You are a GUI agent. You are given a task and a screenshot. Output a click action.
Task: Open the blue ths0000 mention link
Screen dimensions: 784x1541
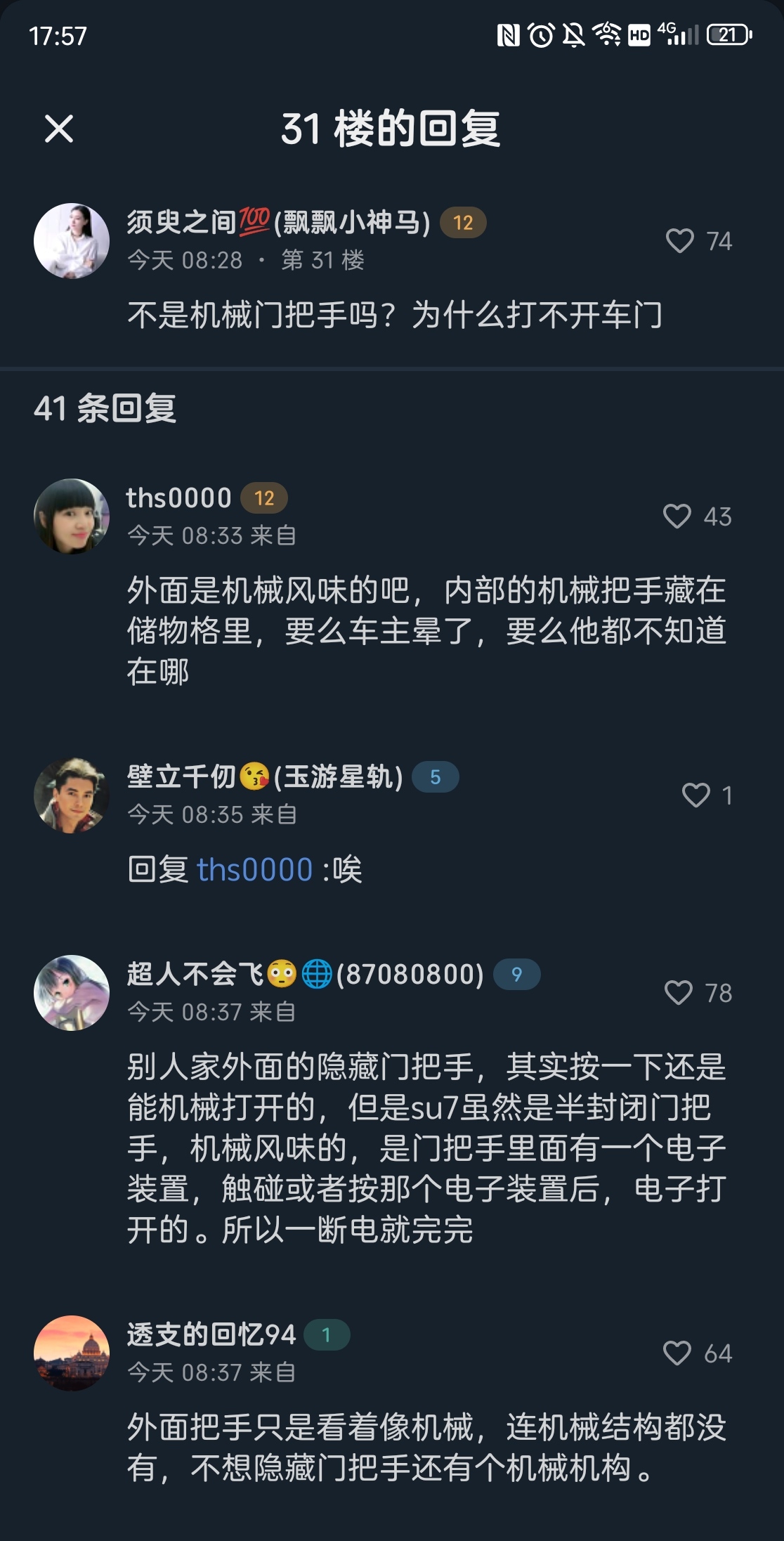254,870
